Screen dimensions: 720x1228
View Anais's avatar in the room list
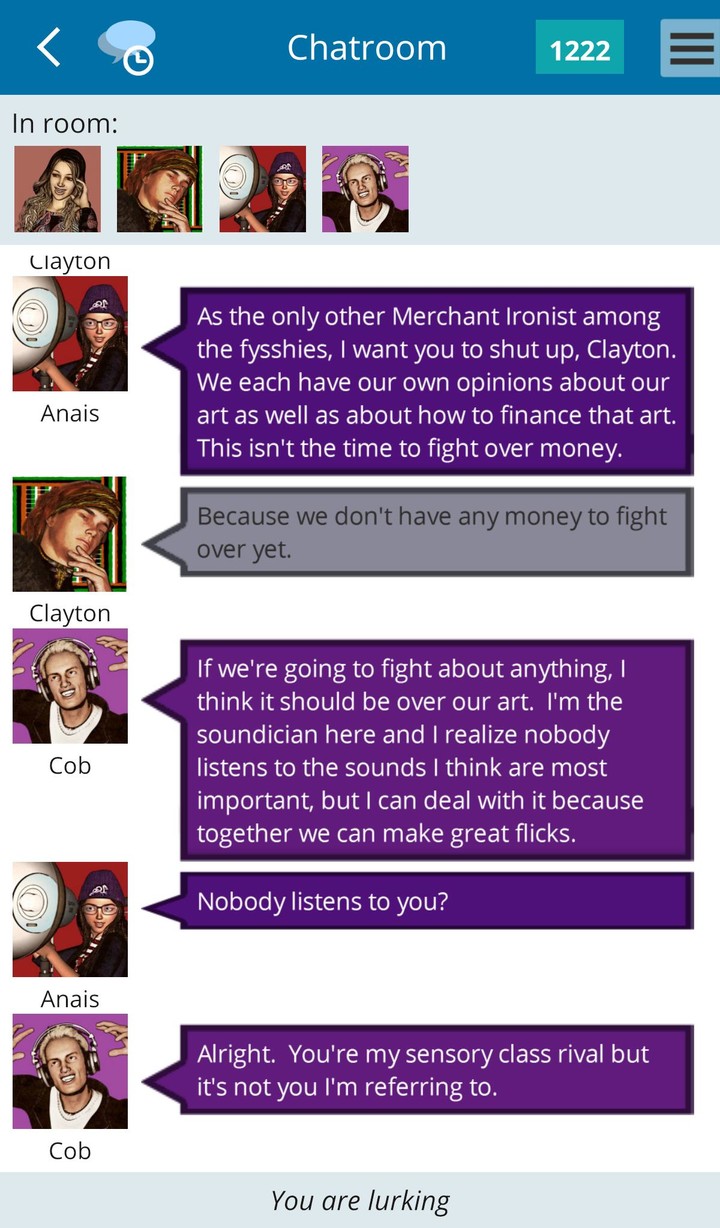click(x=262, y=189)
